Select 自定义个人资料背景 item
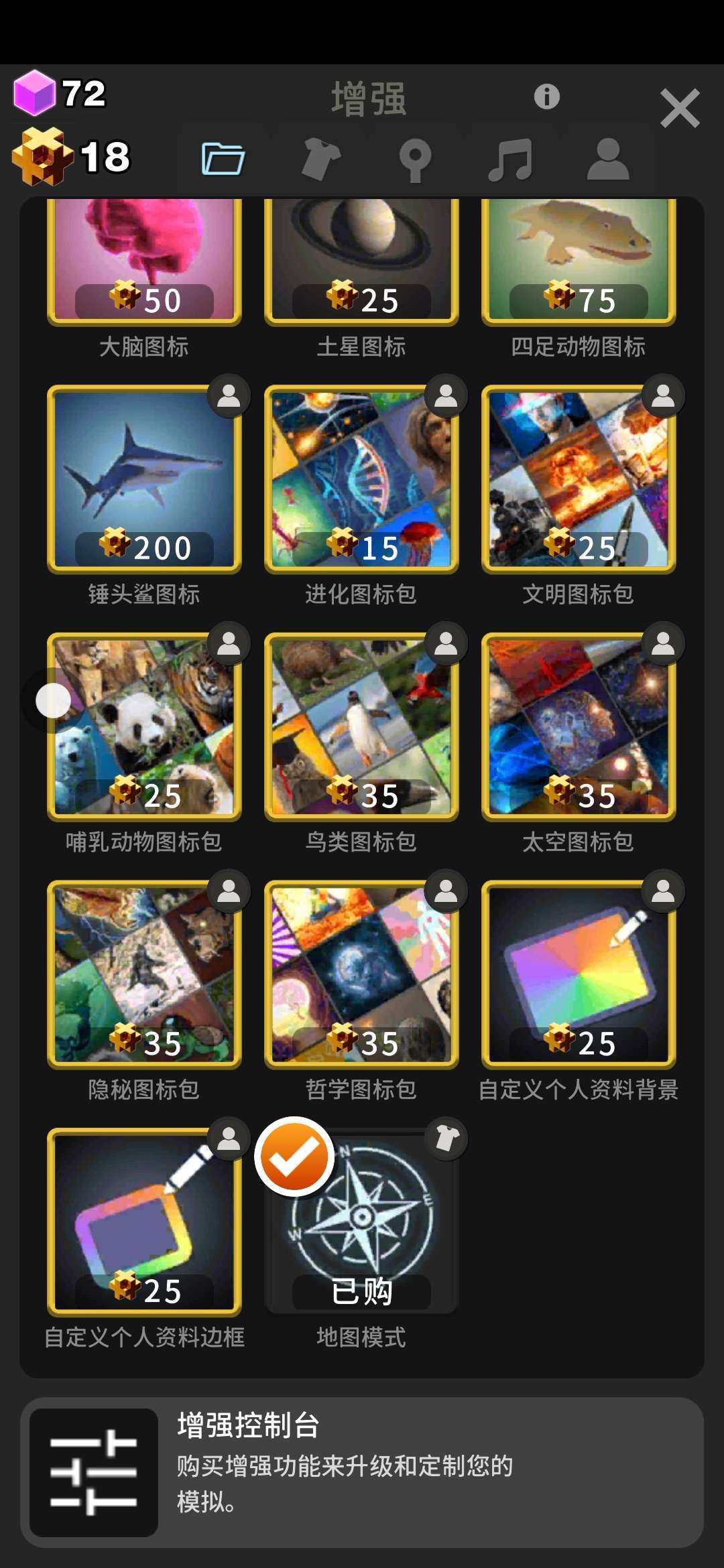Image resolution: width=724 pixels, height=1568 pixels. [x=579, y=975]
